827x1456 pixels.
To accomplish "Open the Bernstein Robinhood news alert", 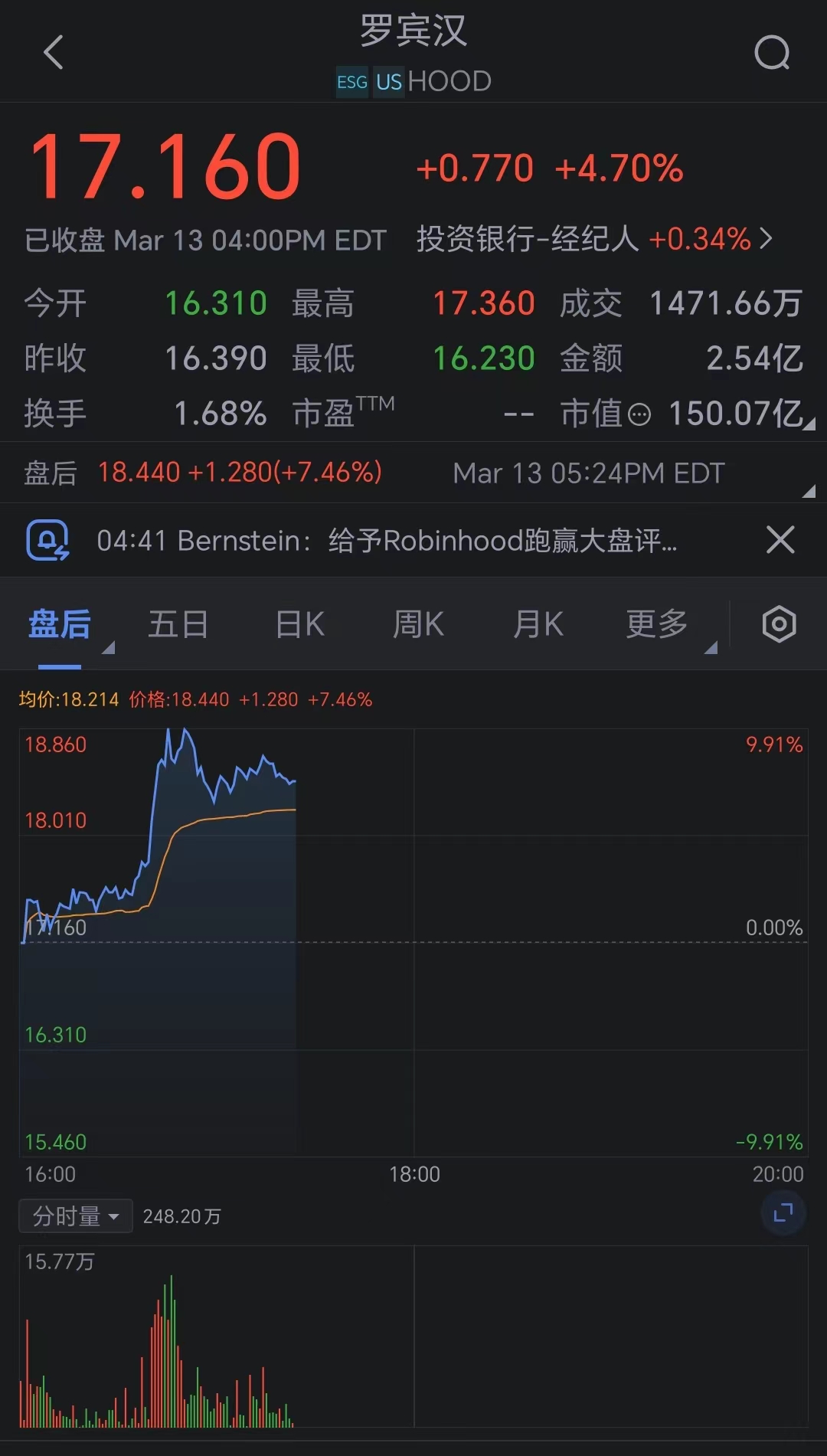I will (x=387, y=541).
